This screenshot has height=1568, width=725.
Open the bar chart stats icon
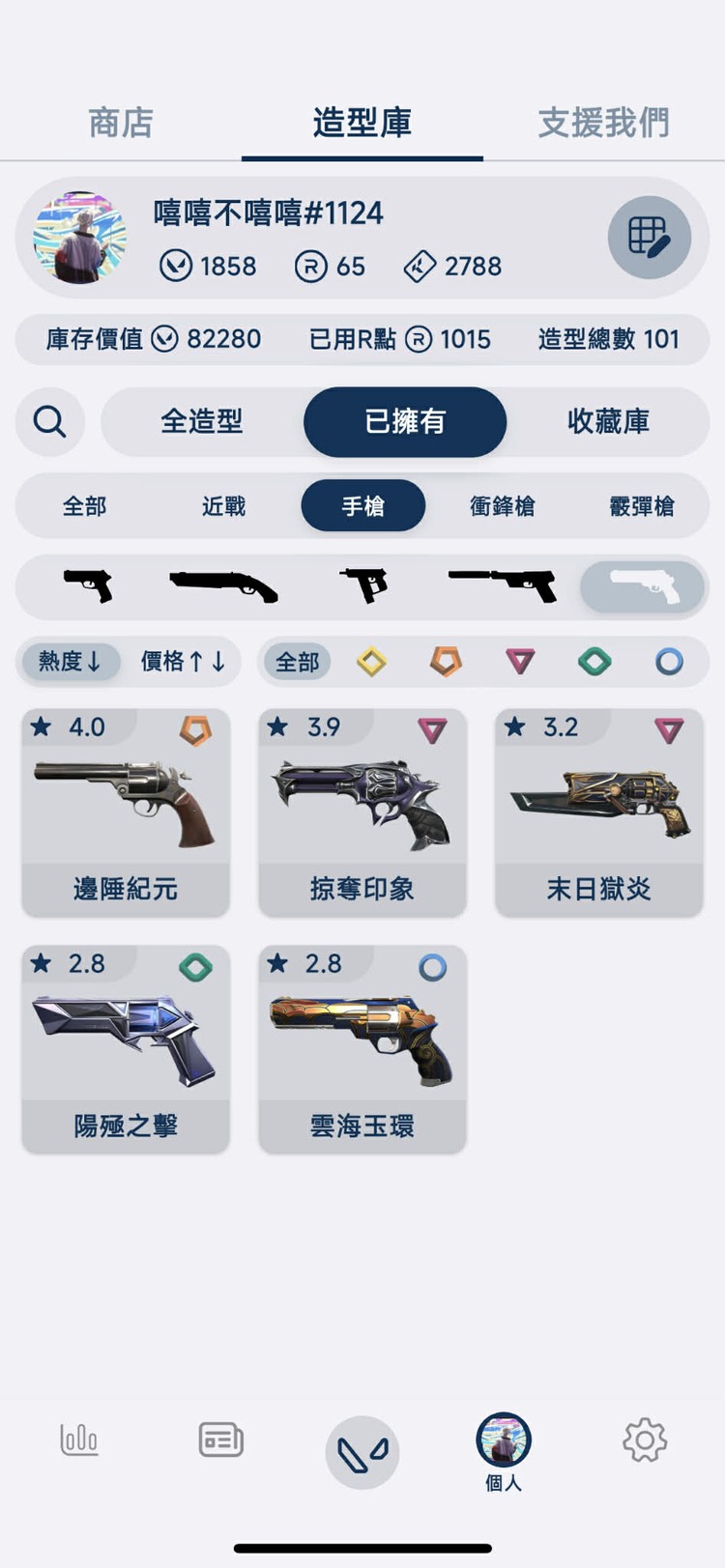pyautogui.click(x=79, y=1439)
